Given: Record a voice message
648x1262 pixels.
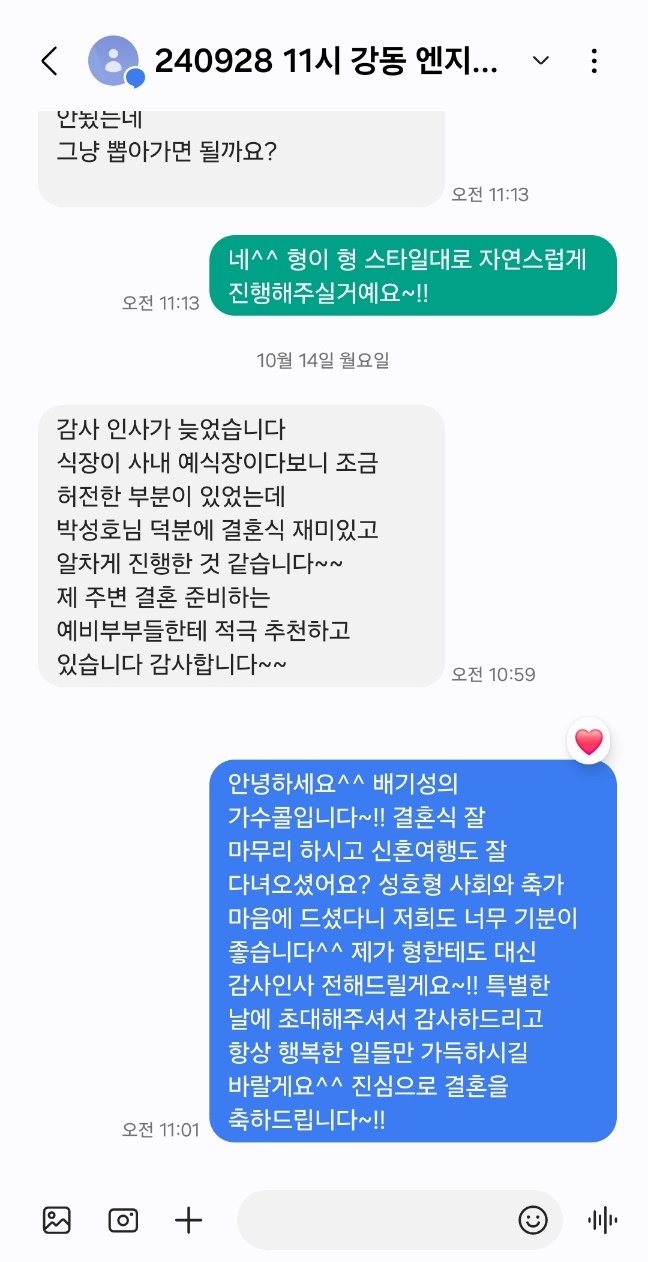Looking at the screenshot, I should click(x=602, y=1219).
